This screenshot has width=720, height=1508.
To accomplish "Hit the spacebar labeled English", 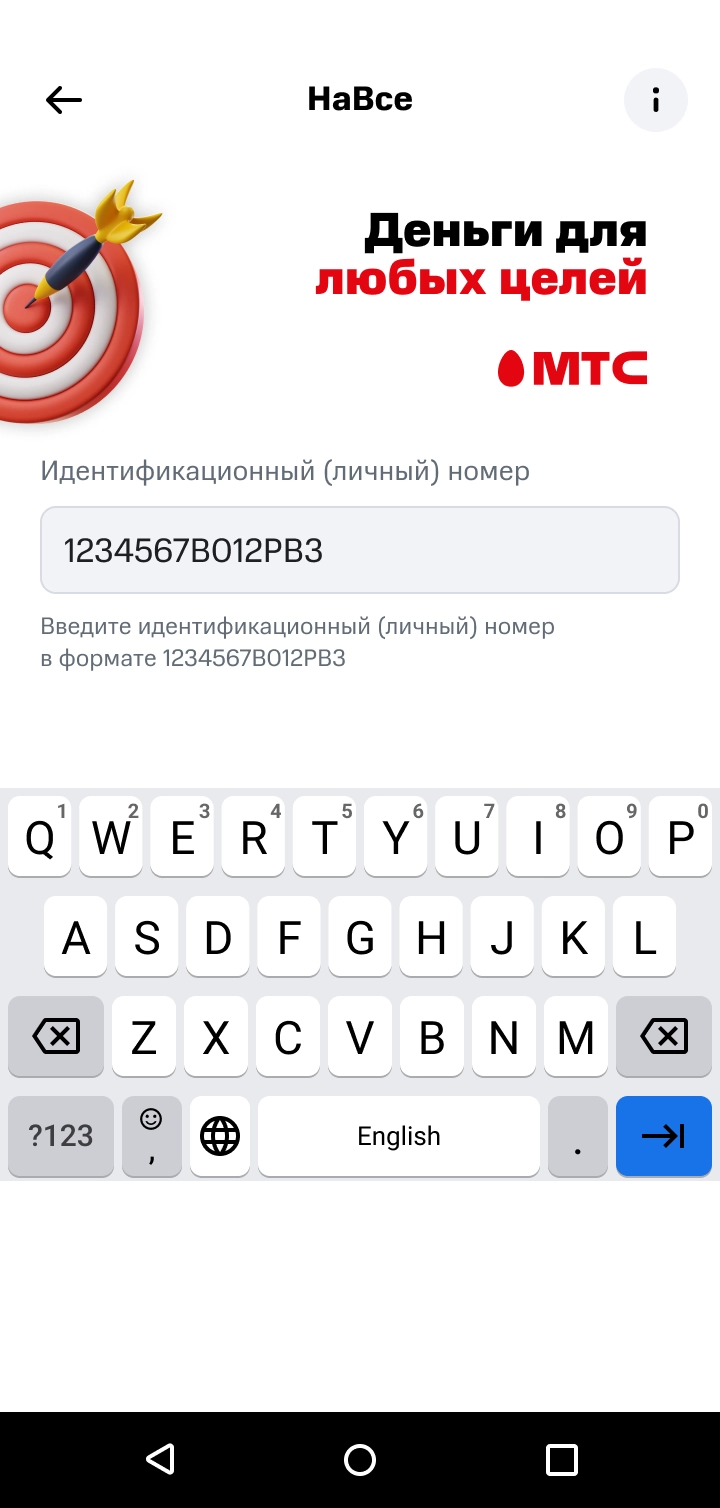I will point(398,1136).
